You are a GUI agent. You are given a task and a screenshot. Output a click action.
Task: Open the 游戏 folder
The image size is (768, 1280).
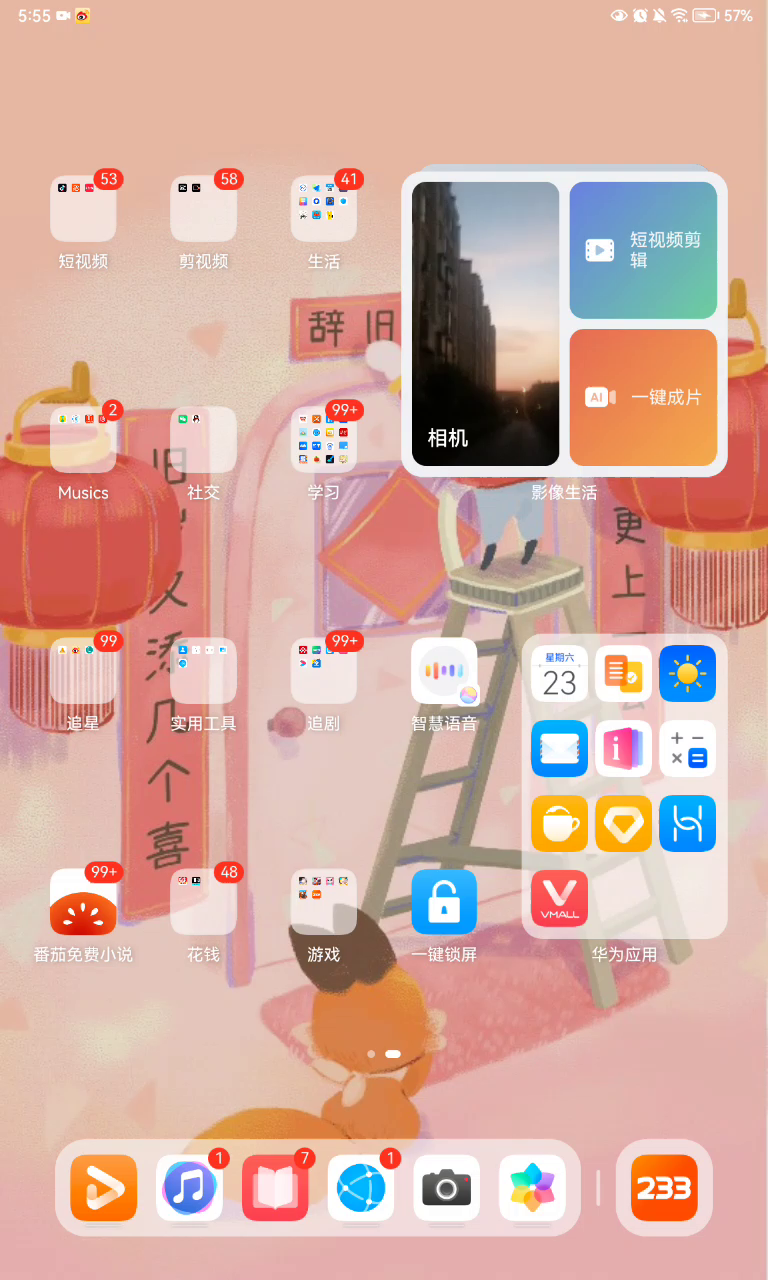click(x=323, y=902)
